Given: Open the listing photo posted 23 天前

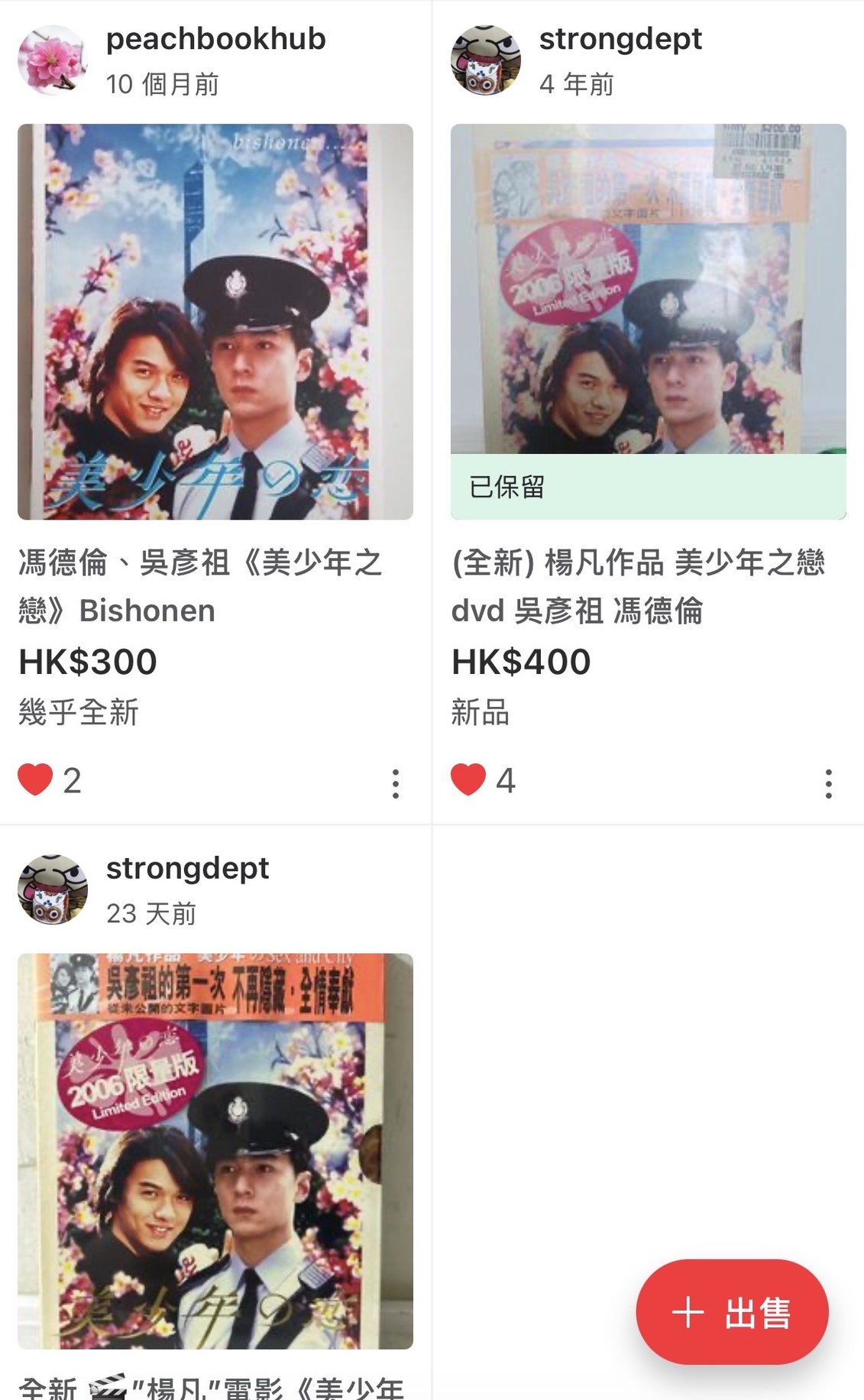Looking at the screenshot, I should (215, 1150).
